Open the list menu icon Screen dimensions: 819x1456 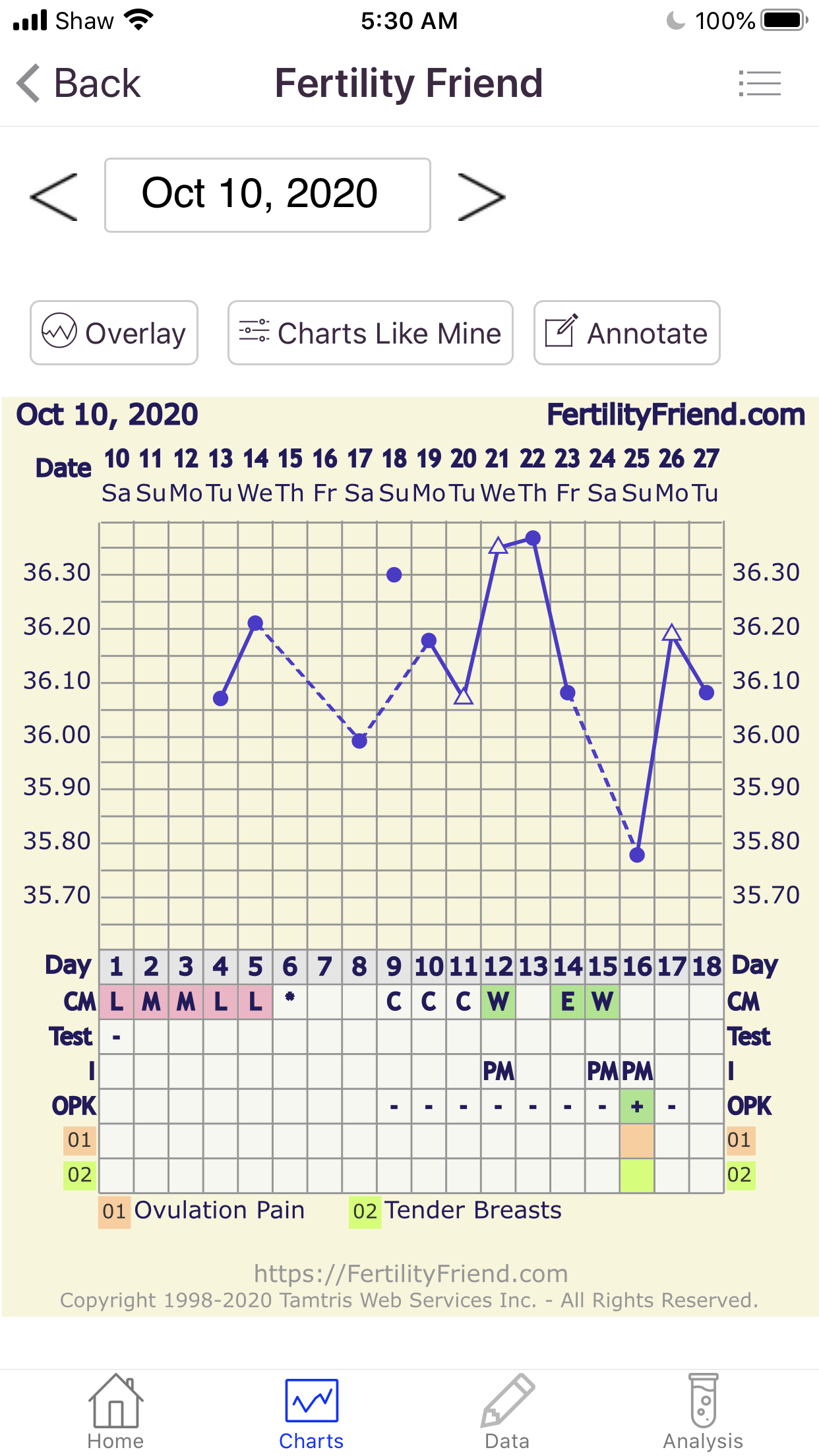coord(759,84)
